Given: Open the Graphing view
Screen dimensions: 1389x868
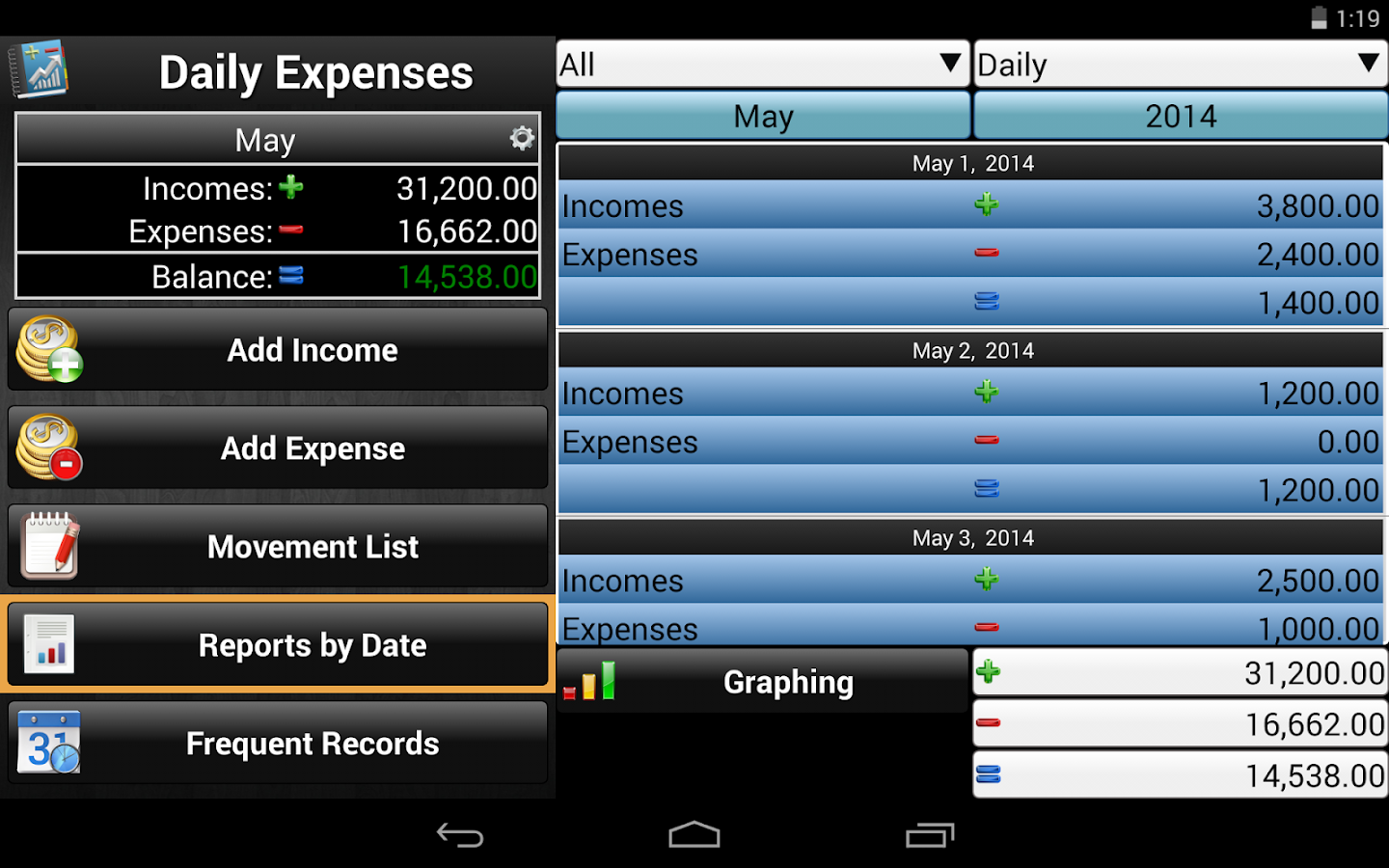Looking at the screenshot, I should 762,682.
